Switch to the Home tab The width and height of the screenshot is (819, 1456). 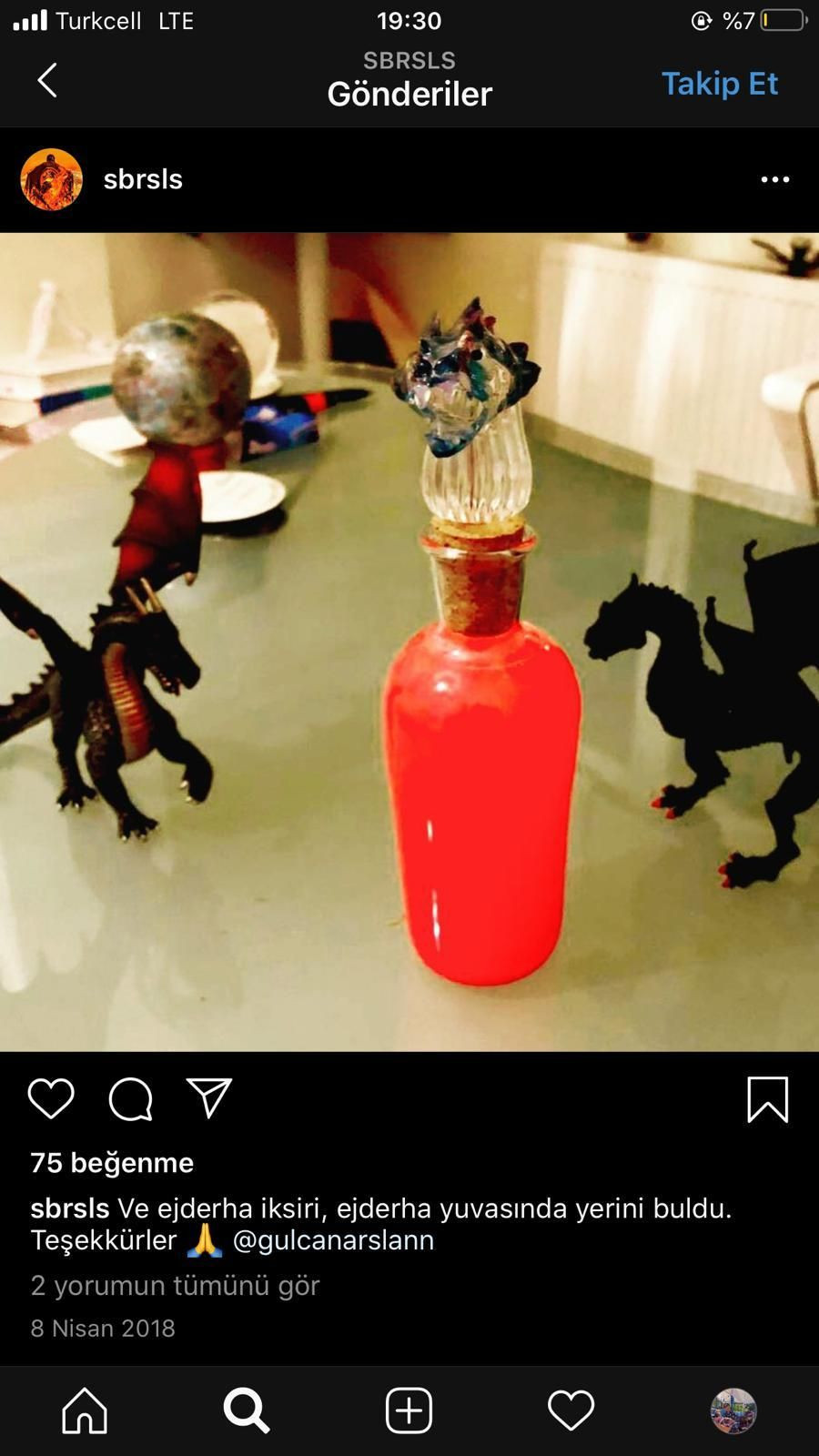[85, 1410]
